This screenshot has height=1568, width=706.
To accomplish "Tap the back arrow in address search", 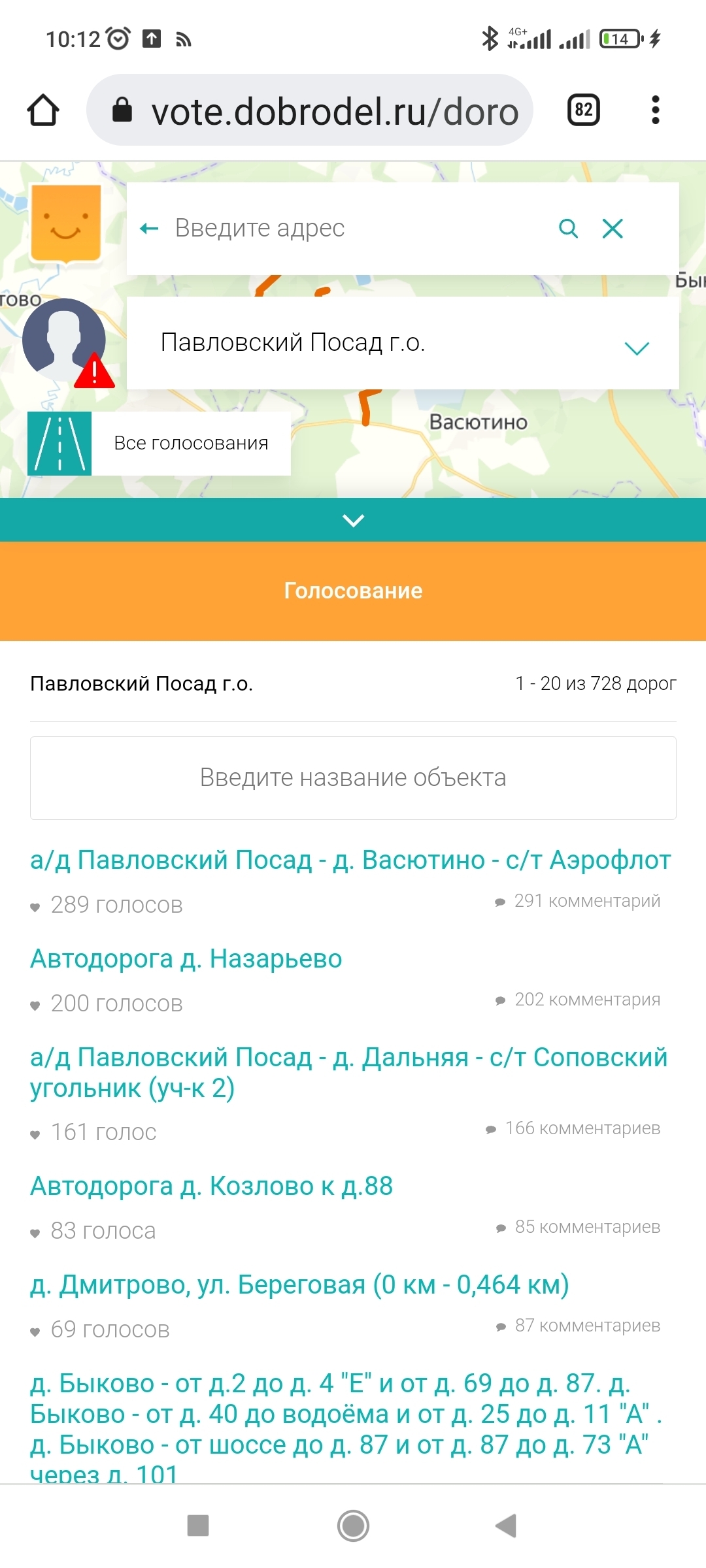I will coord(149,229).
